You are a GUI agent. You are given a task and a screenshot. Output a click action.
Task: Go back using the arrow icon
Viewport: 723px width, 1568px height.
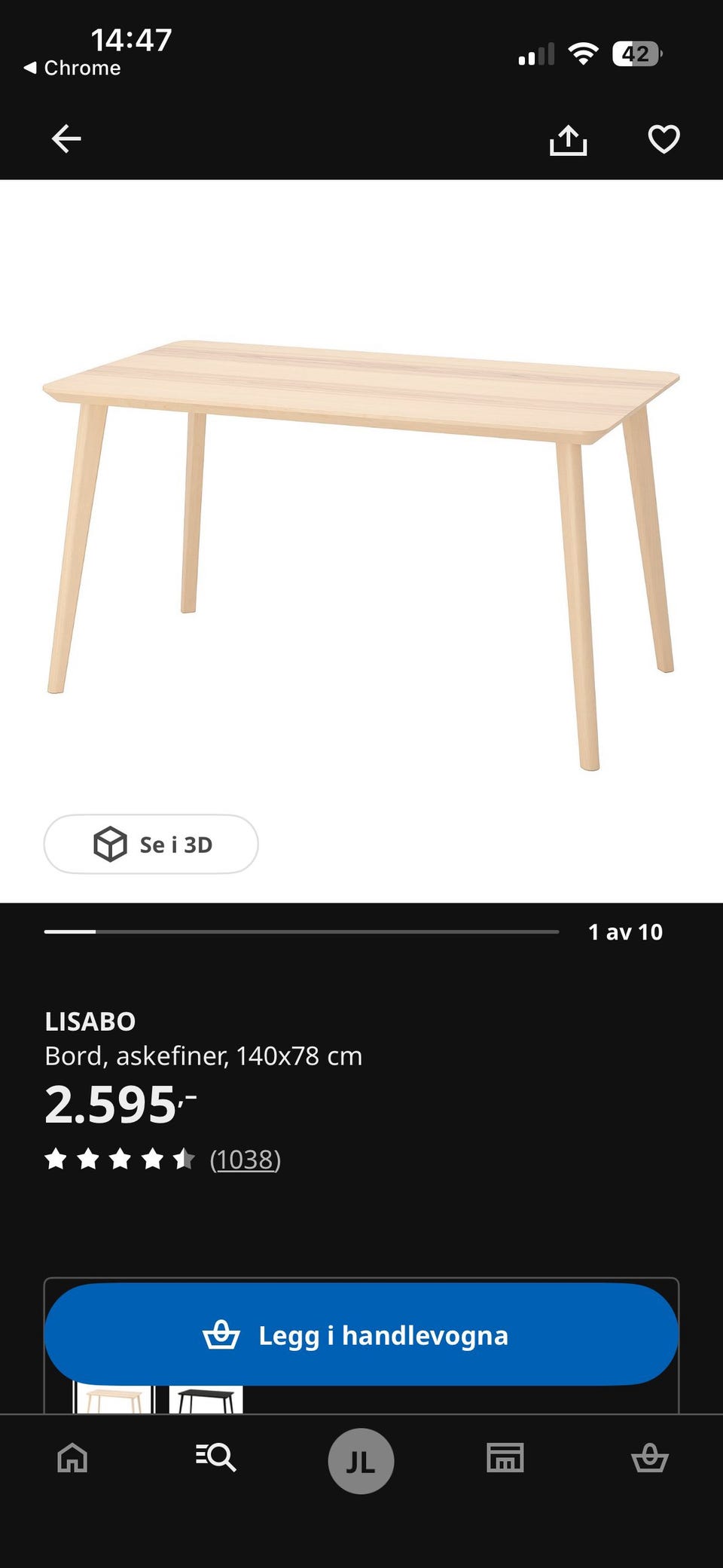66,139
